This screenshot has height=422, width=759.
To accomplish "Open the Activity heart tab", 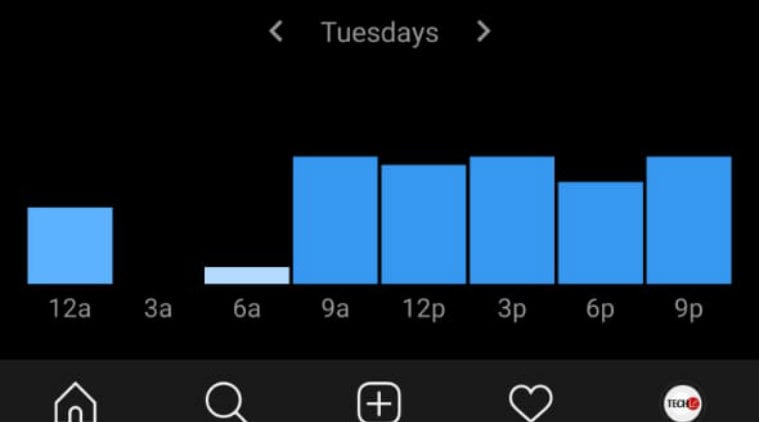I will pyautogui.click(x=531, y=403).
